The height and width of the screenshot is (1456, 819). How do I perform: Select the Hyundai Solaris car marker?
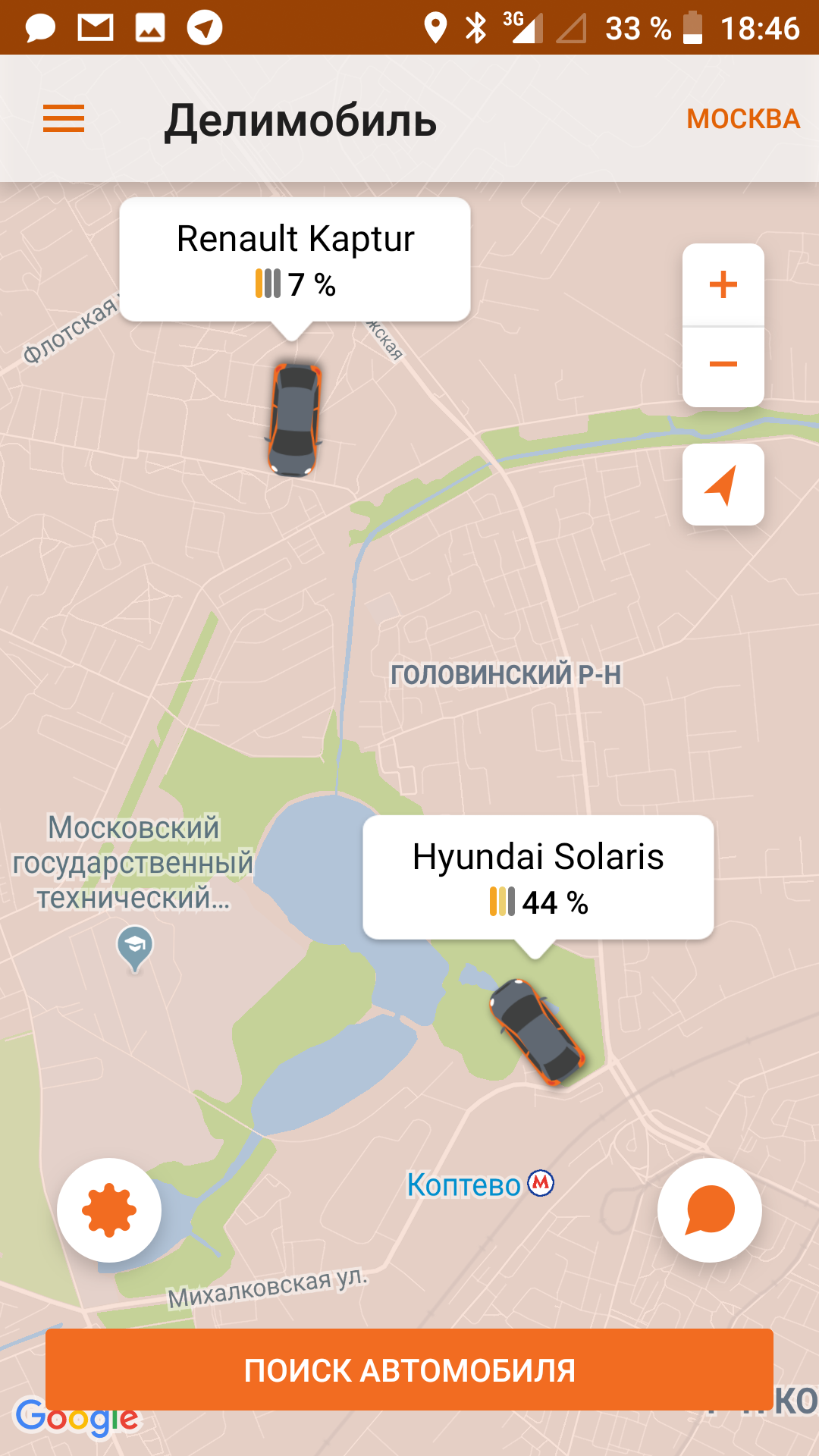tap(537, 1031)
